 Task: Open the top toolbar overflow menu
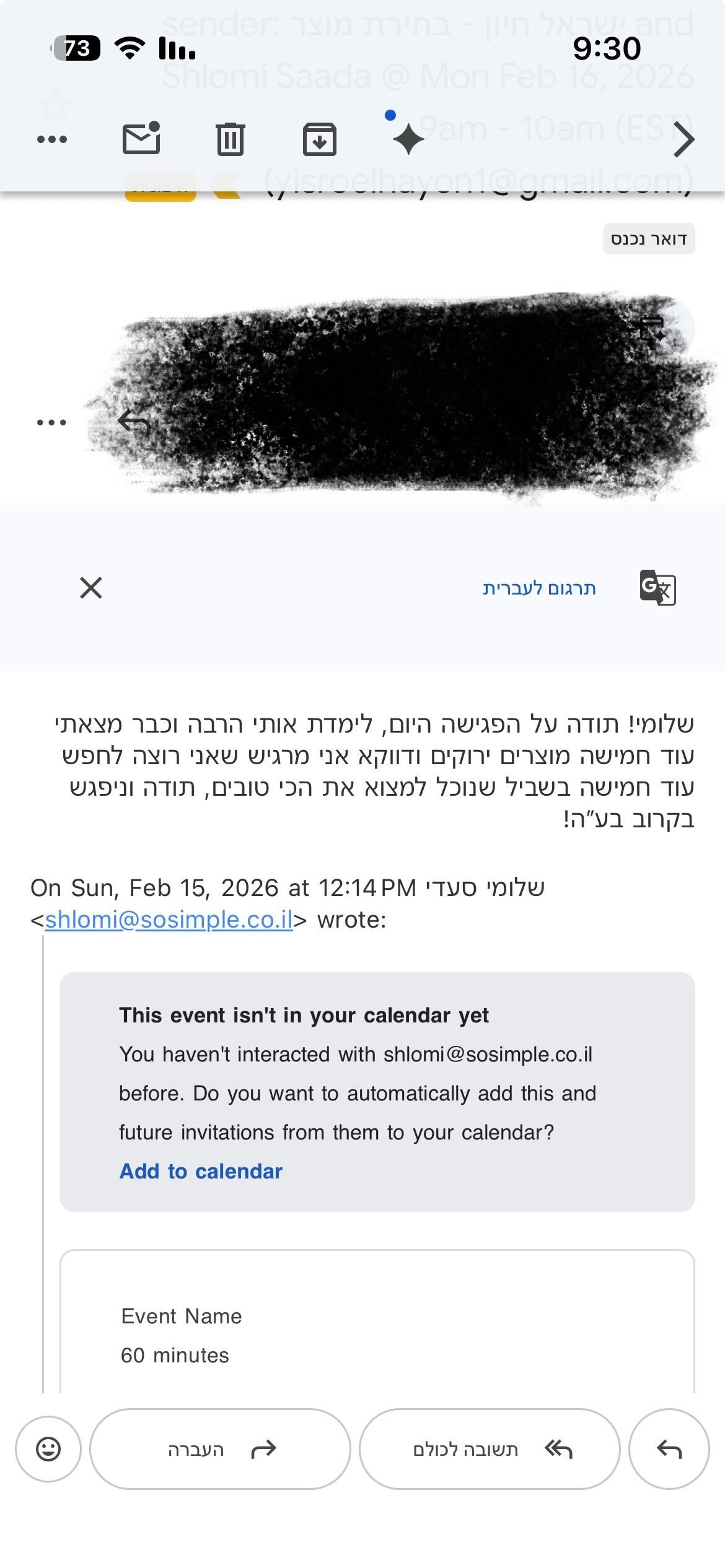coord(52,139)
